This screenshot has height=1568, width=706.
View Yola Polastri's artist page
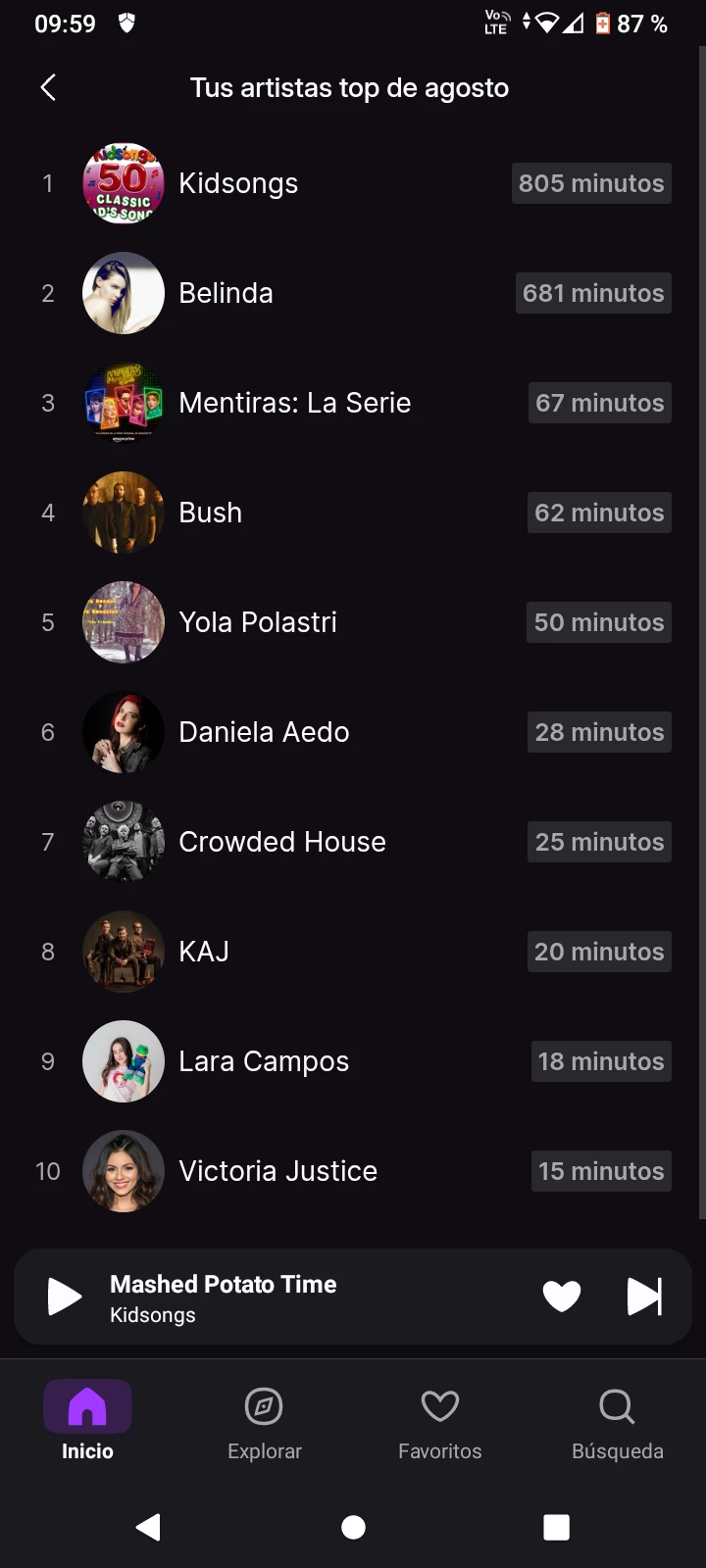(x=257, y=622)
